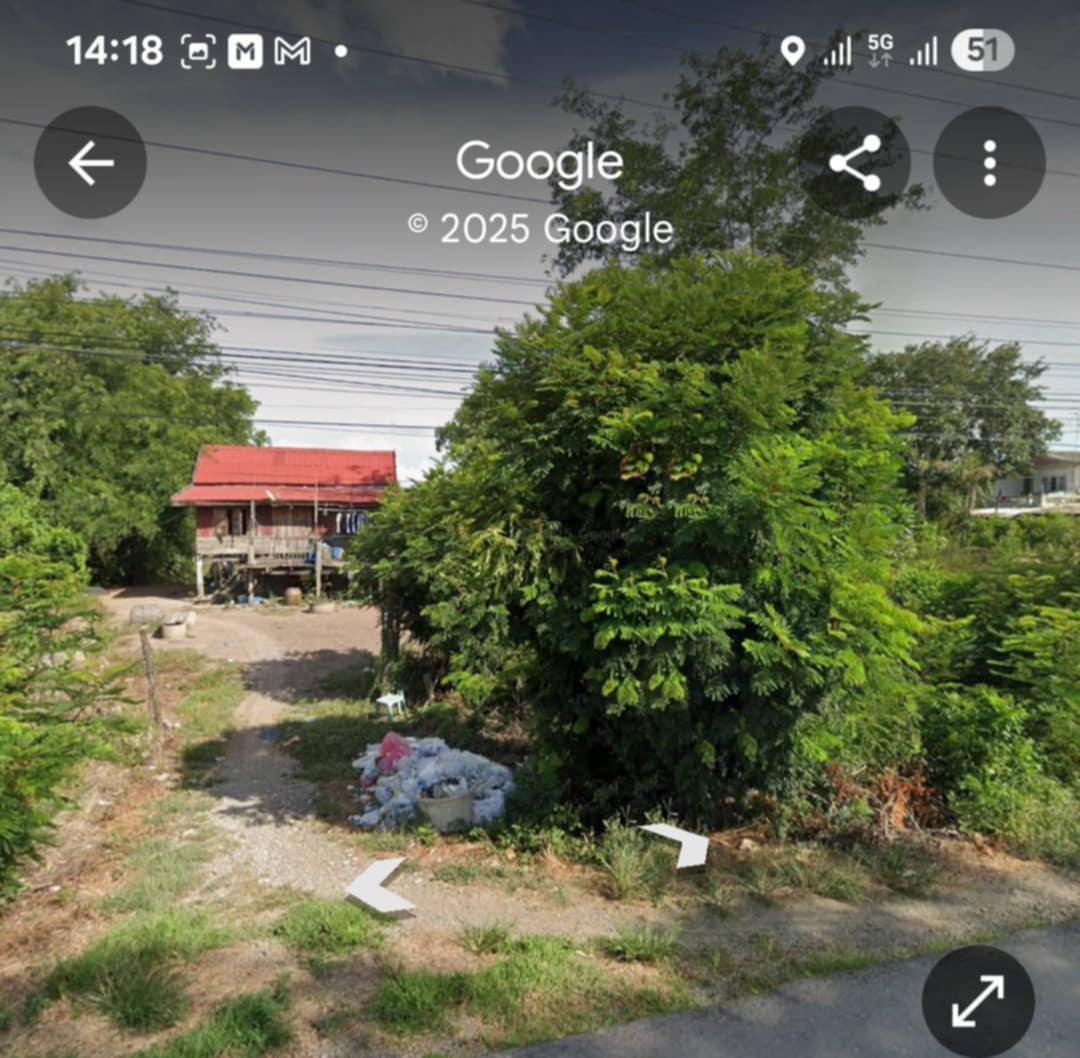Screen dimensions: 1080x1058
Task: Move along the road via left arrow
Action: (x=379, y=887)
